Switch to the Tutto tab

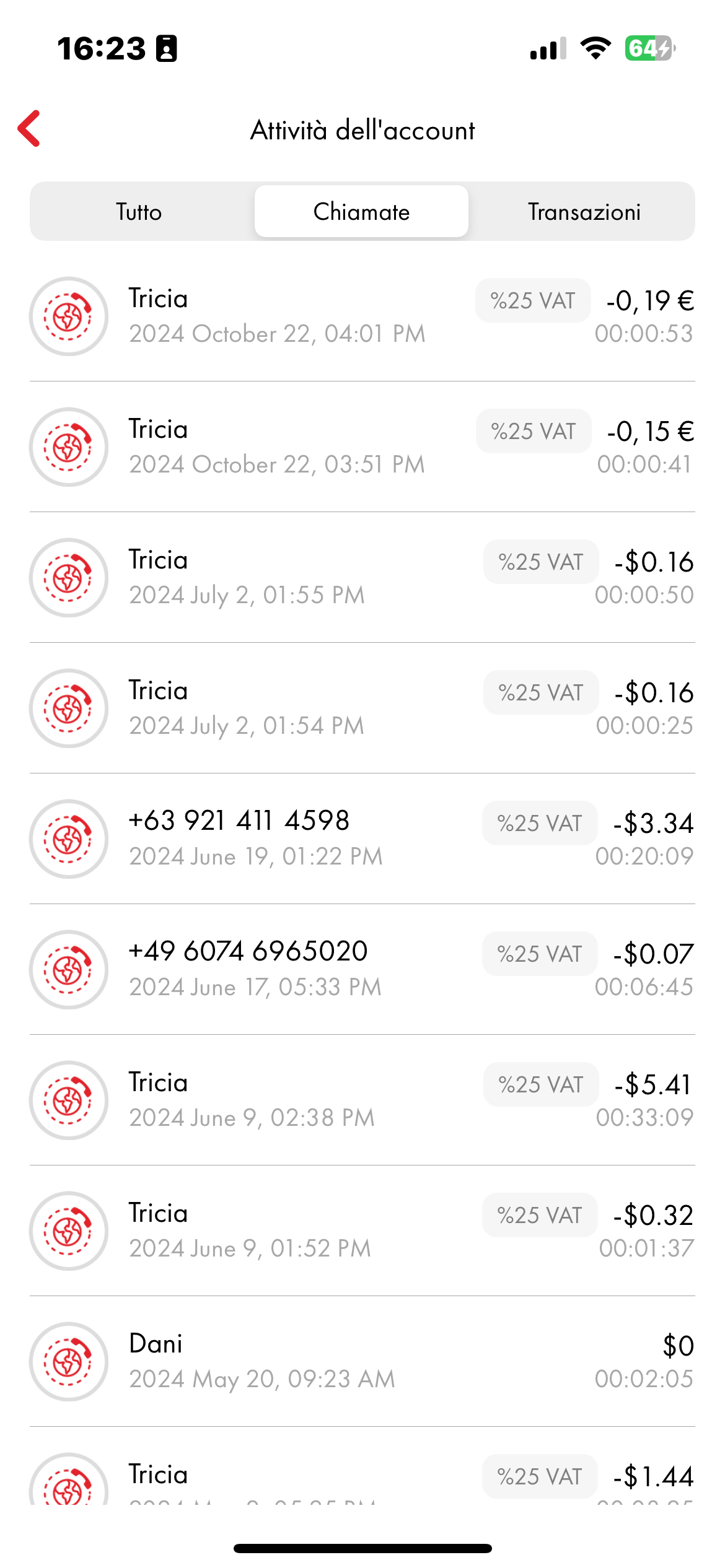point(139,212)
